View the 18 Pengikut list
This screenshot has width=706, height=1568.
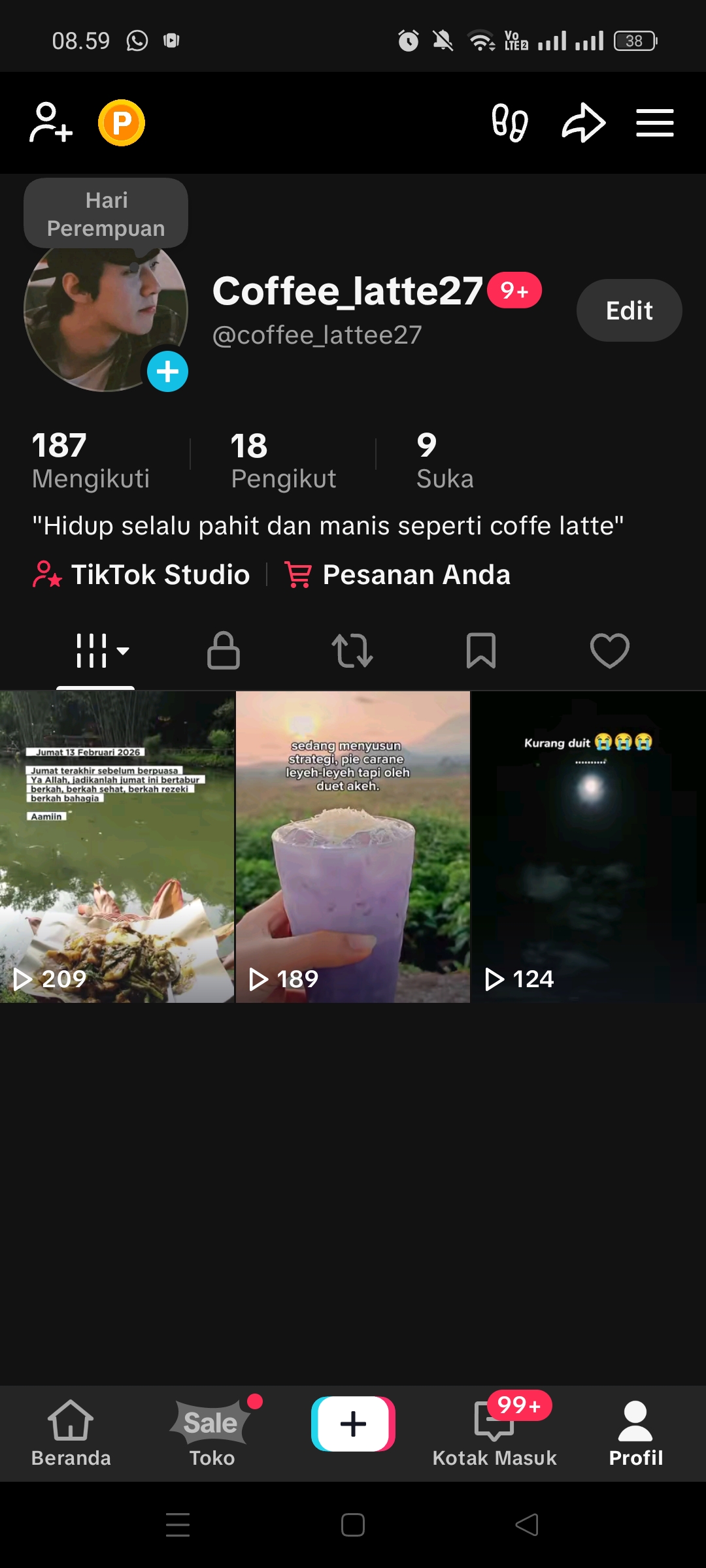coord(283,460)
